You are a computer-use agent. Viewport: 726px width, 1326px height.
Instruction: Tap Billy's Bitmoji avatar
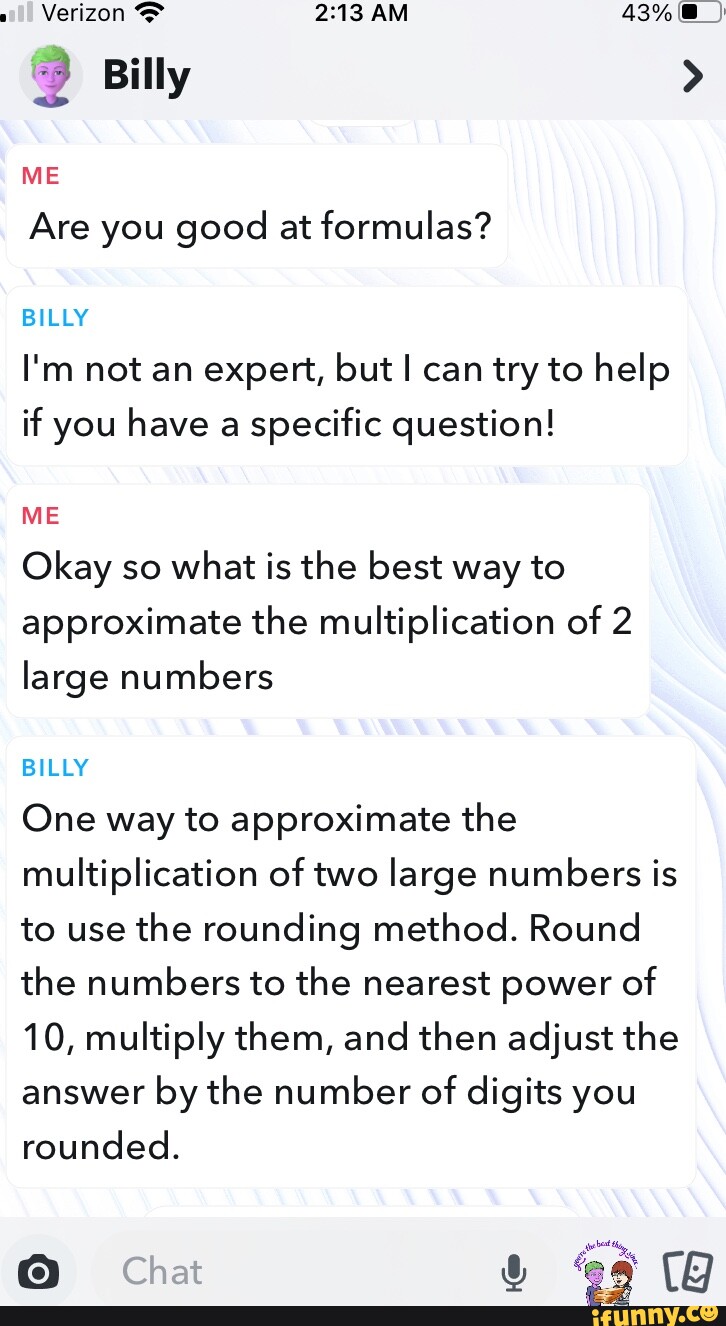46,74
